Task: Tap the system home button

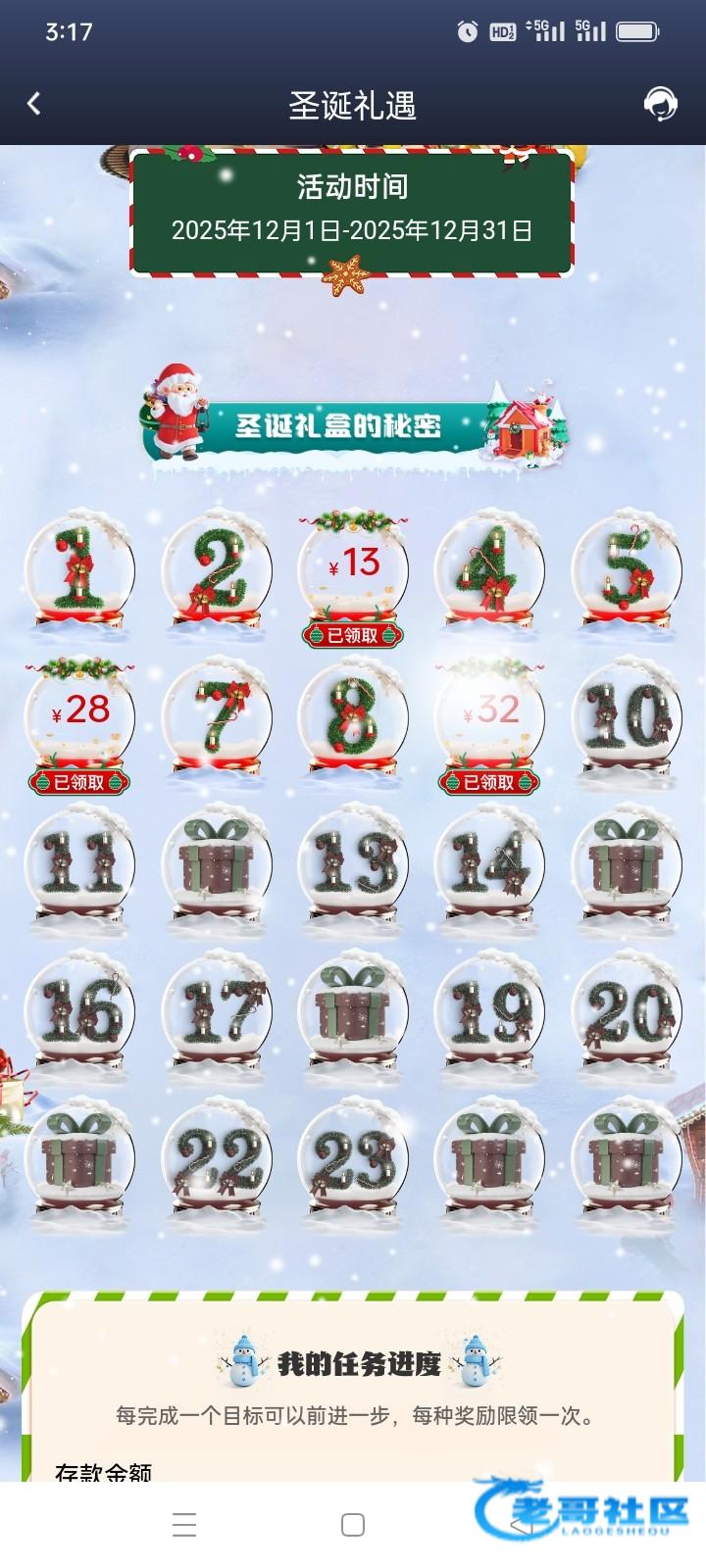Action: [x=353, y=1525]
